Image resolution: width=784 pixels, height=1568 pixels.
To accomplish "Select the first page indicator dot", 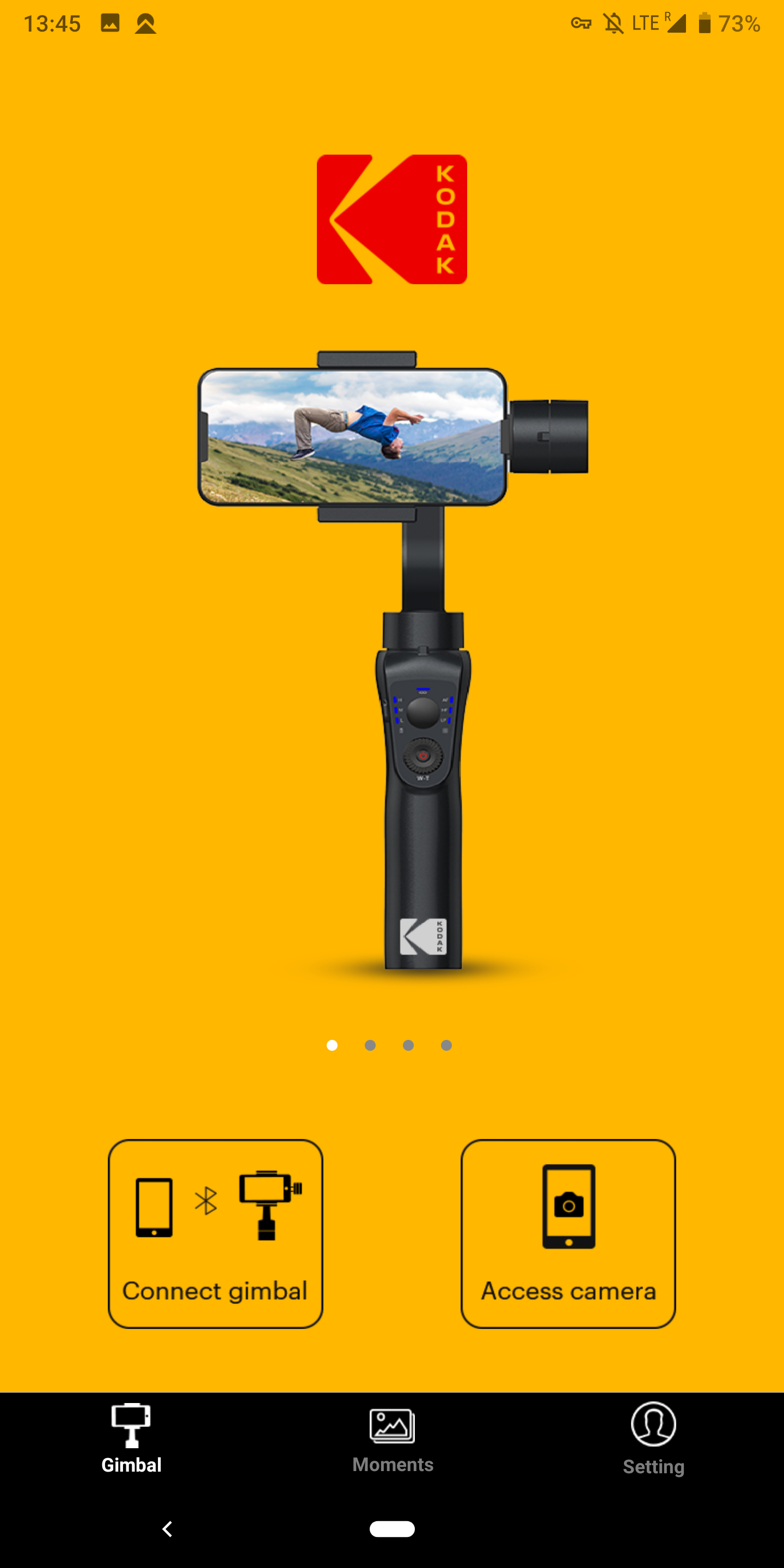I will [x=331, y=1045].
